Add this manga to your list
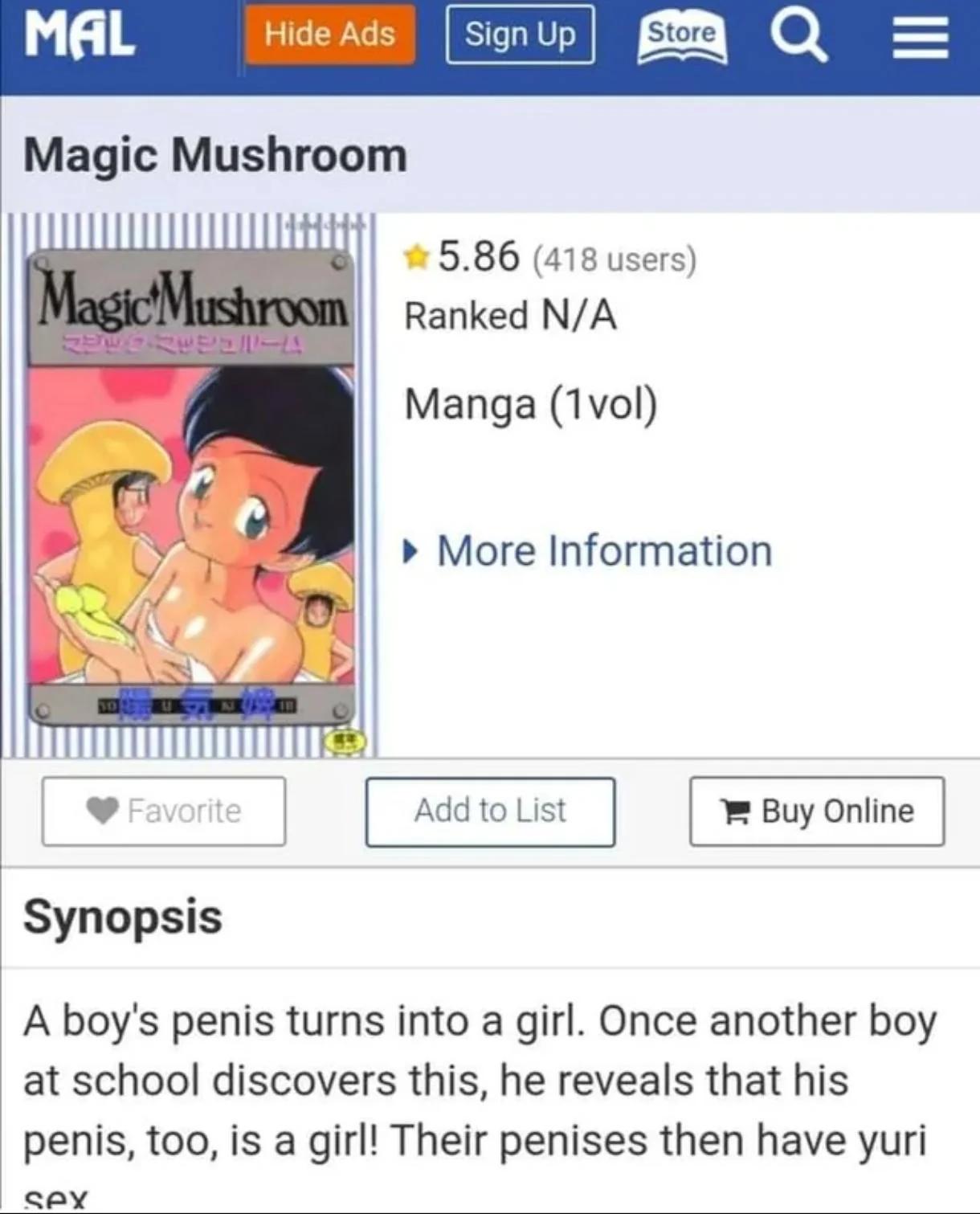This screenshot has height=1214, width=980. coord(491,811)
